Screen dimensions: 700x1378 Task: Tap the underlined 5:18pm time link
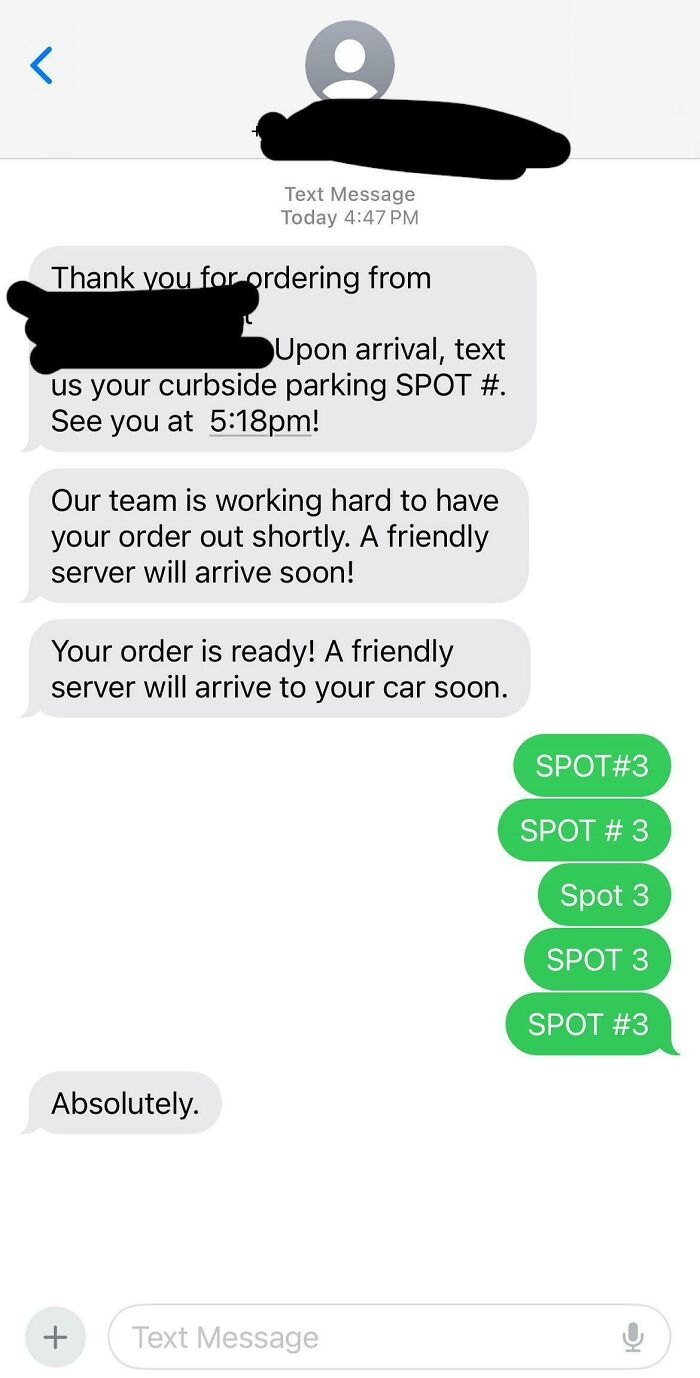[x=261, y=421]
